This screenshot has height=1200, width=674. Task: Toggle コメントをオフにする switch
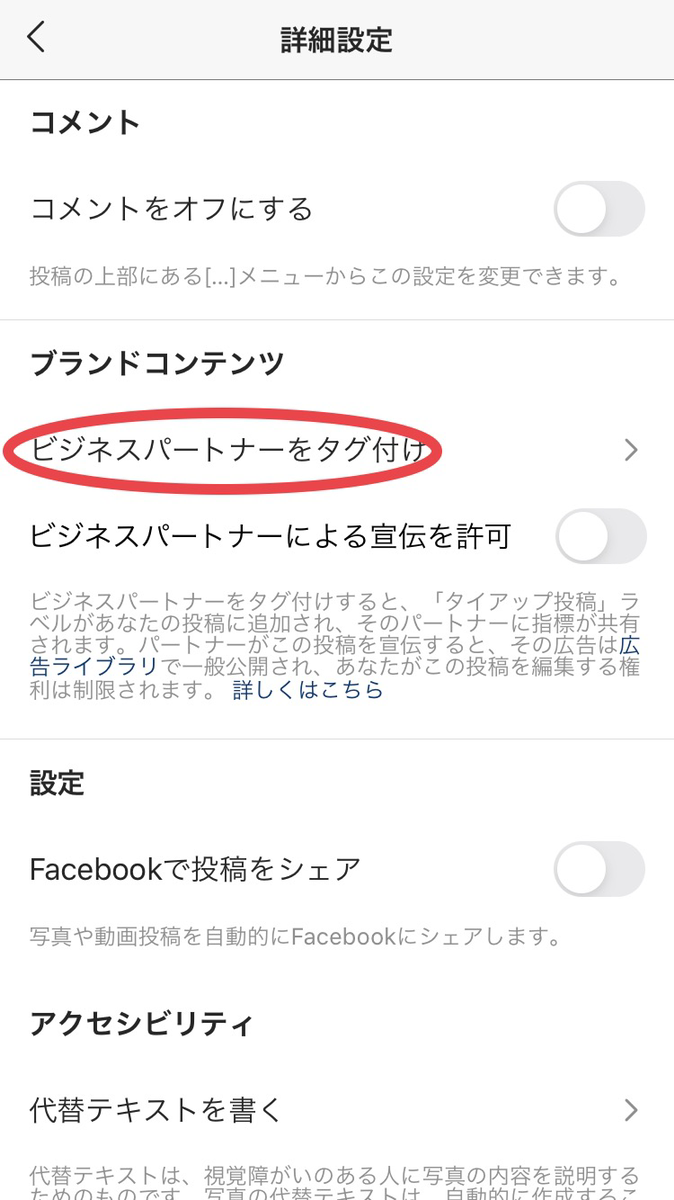tap(599, 209)
